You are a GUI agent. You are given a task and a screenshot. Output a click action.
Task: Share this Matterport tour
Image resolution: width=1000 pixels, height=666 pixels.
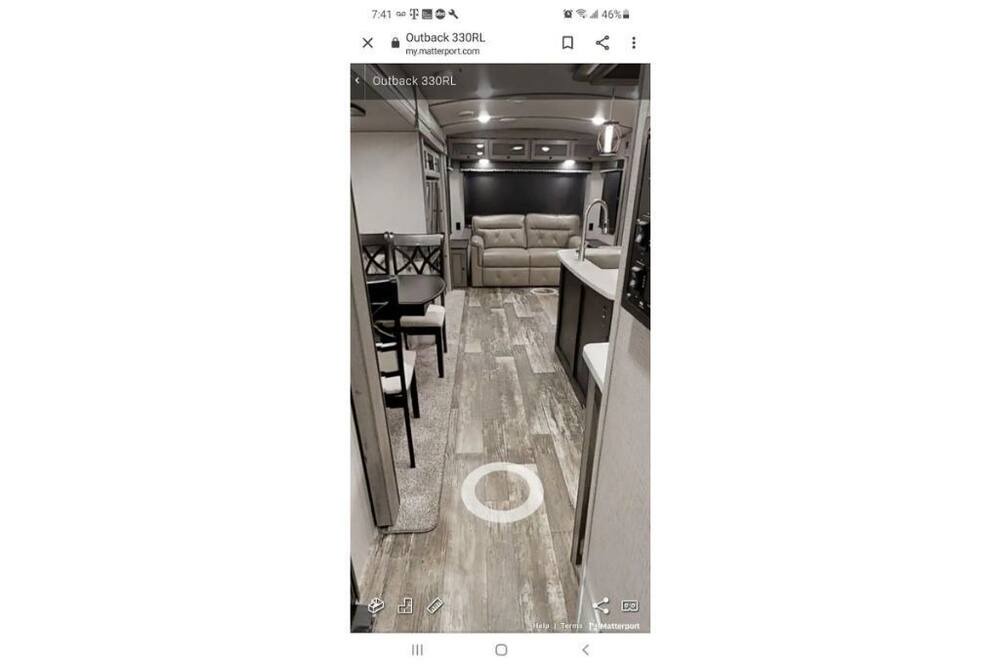pyautogui.click(x=600, y=605)
